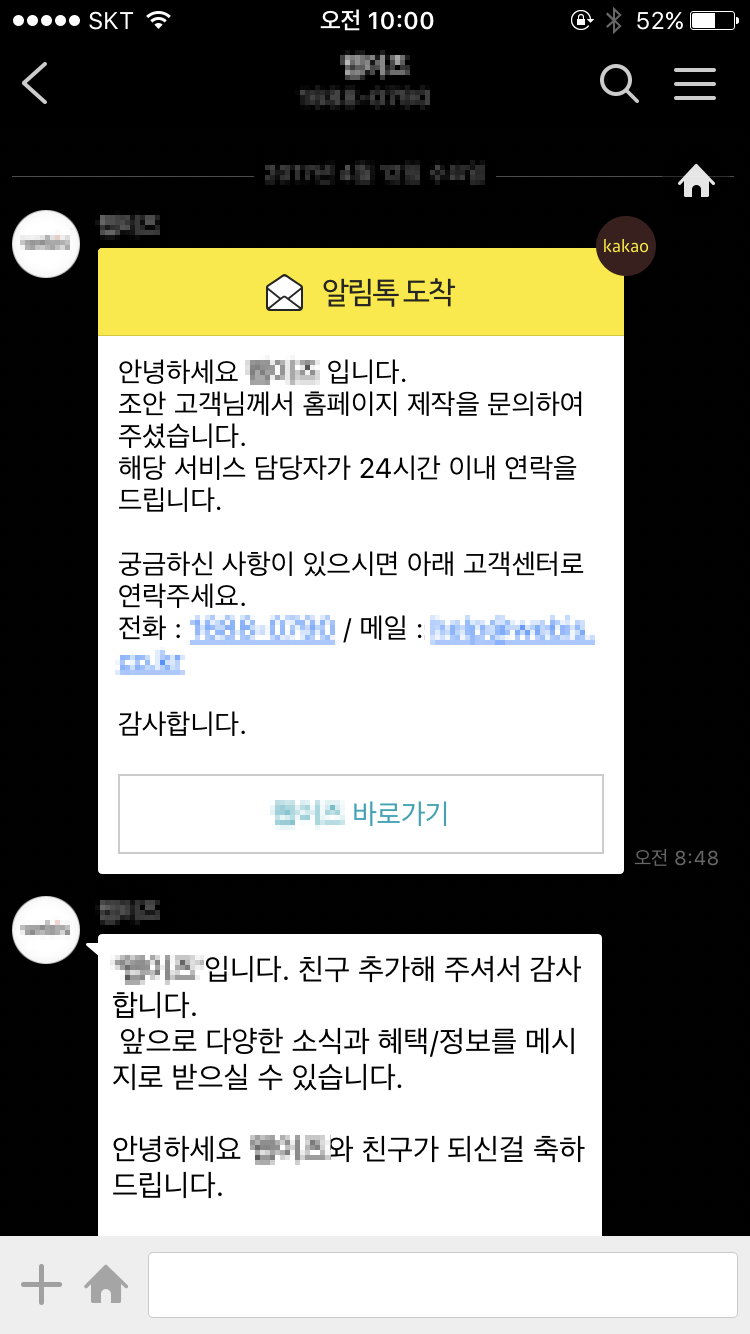Focus the message input field

(442, 1284)
